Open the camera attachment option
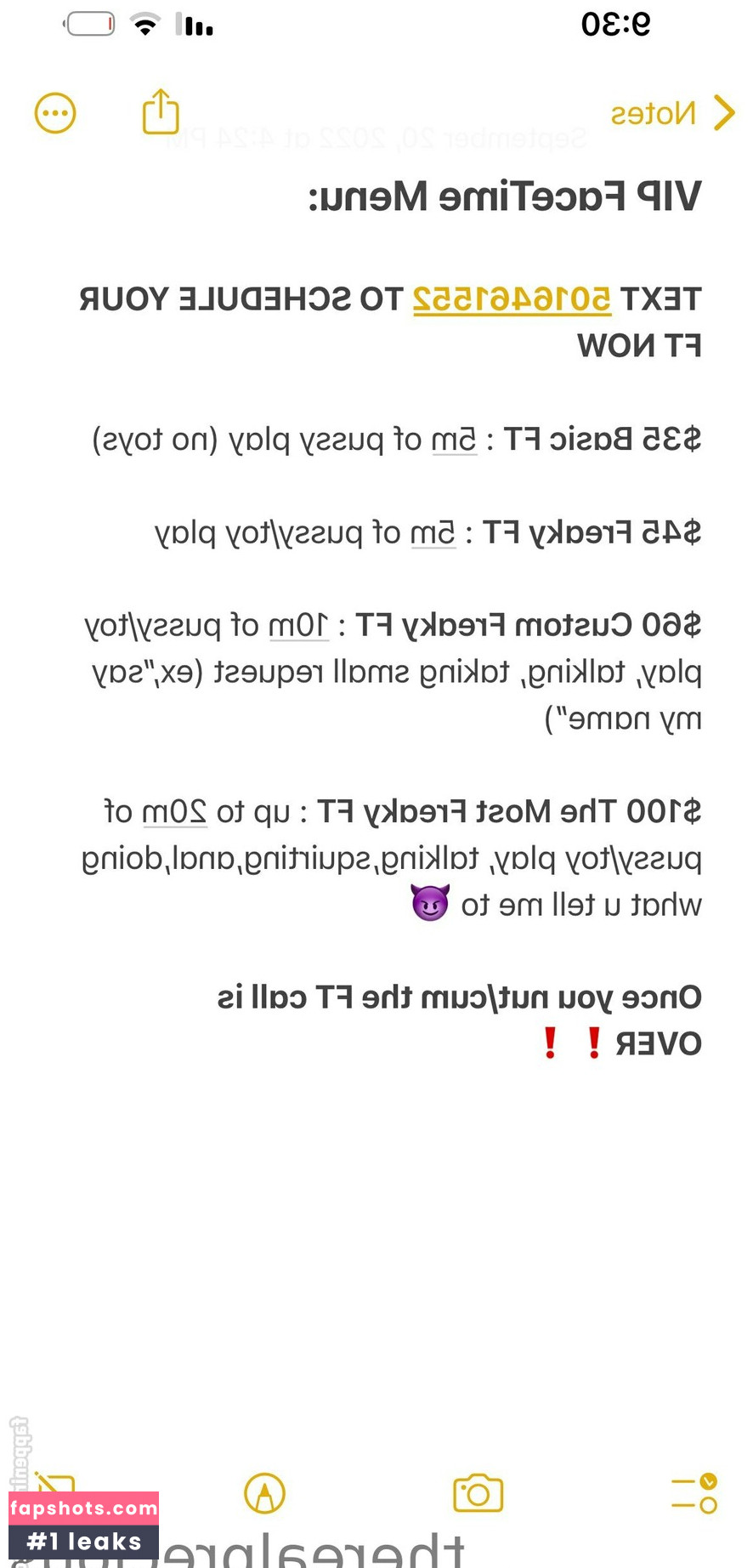The height and width of the screenshot is (1568, 753). pos(478,1493)
